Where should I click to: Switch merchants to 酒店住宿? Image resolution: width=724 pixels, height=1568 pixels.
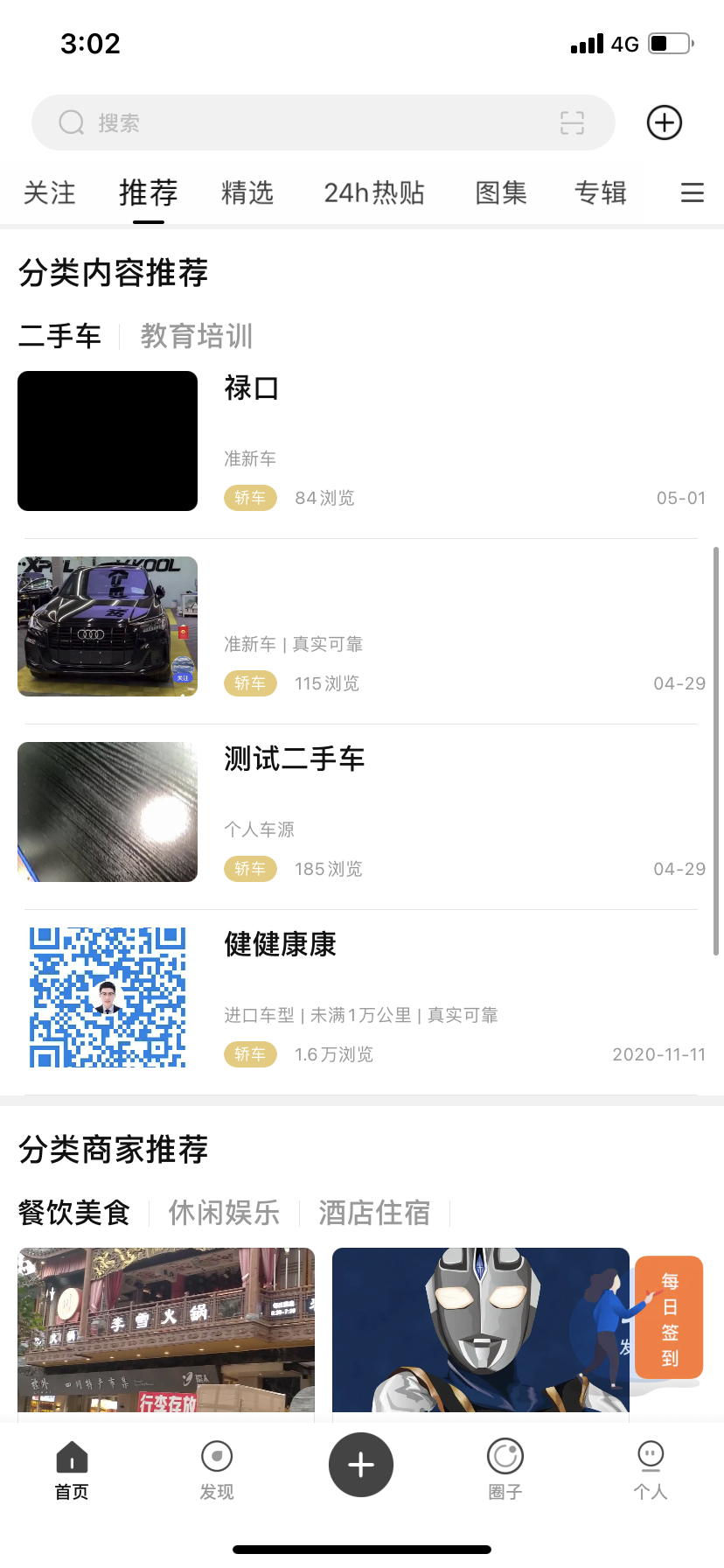(x=374, y=1213)
